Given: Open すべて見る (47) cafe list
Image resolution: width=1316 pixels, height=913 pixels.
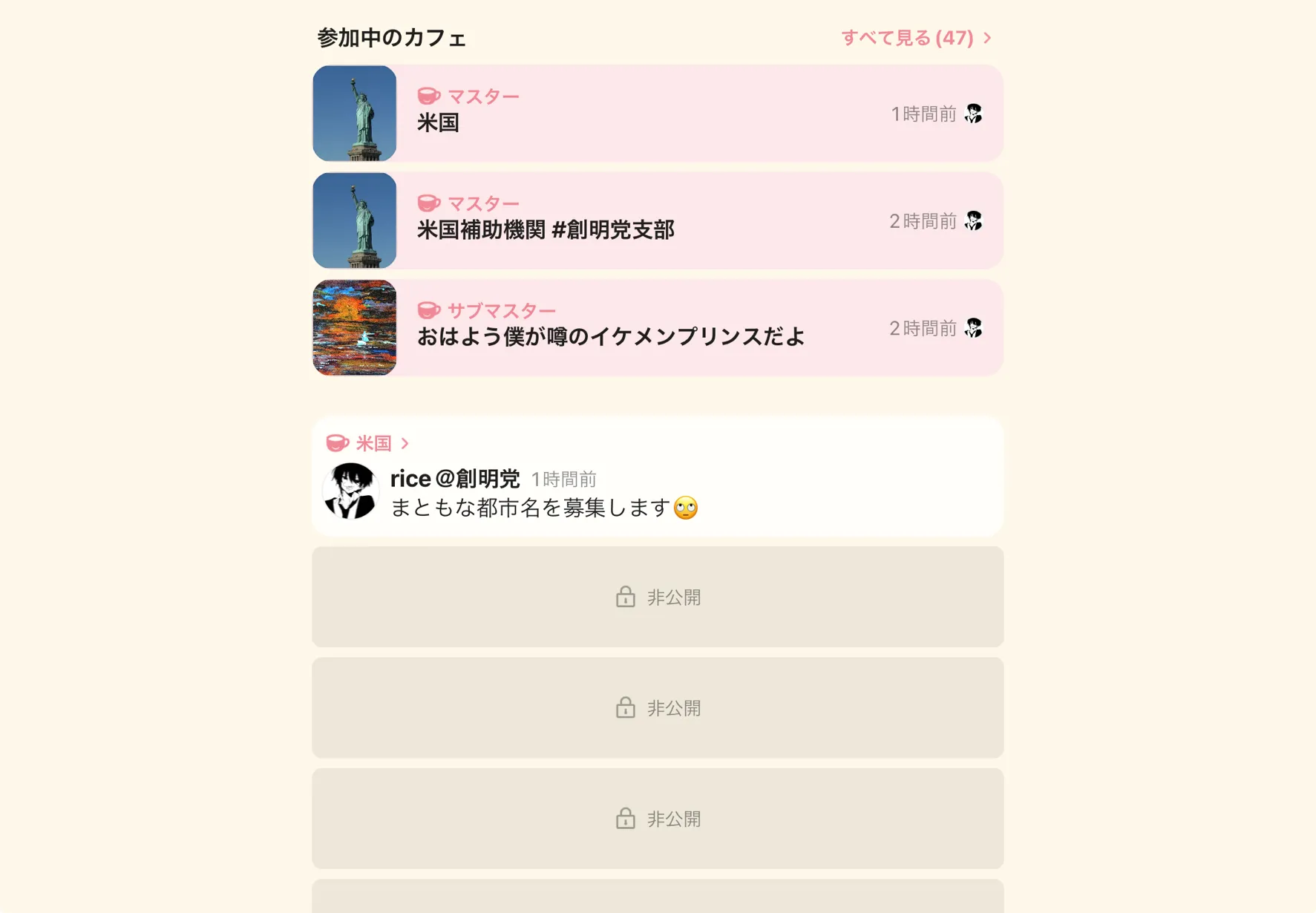Looking at the screenshot, I should [915, 38].
